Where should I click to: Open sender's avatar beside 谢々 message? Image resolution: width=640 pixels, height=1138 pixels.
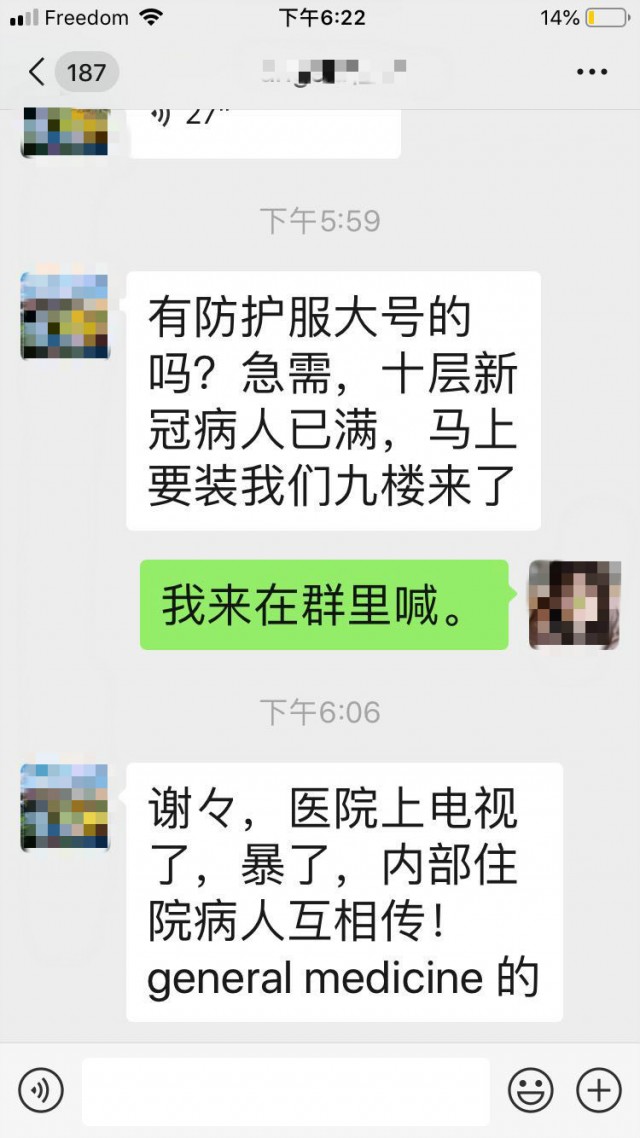tap(64, 807)
